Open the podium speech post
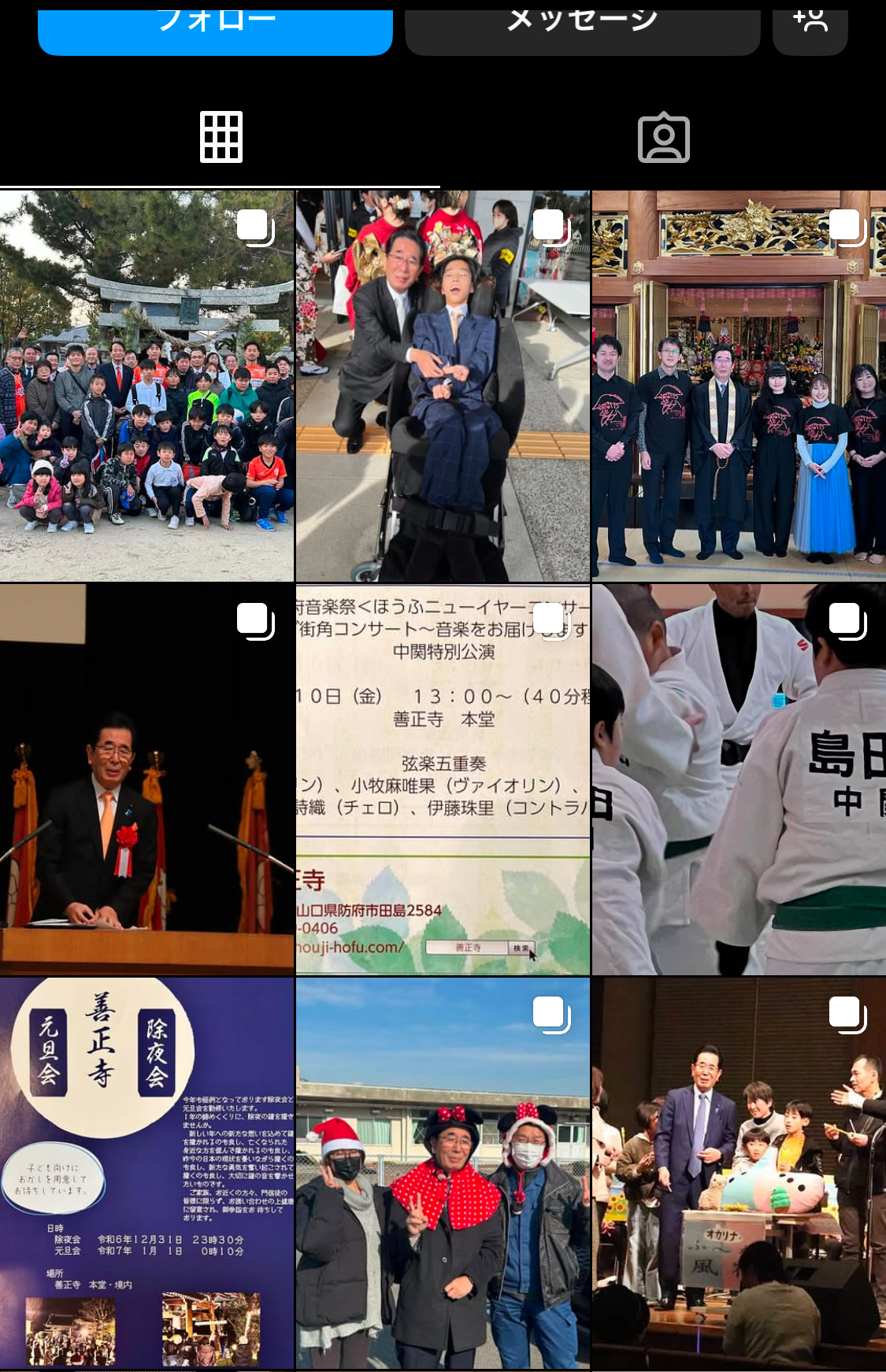Screen dimensions: 886x1372 tap(146, 779)
